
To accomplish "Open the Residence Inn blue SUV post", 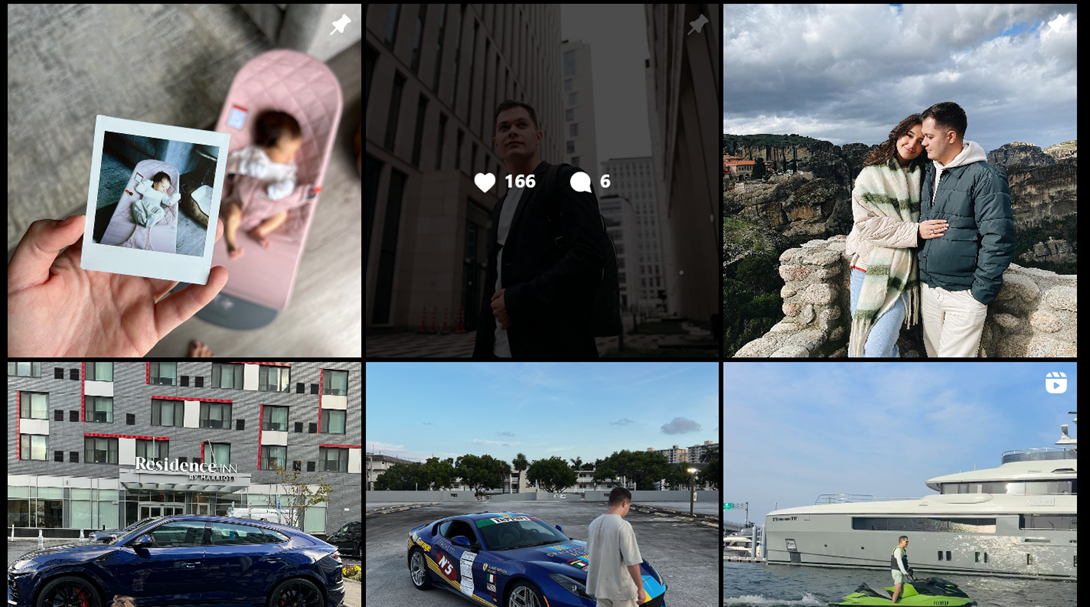I will point(184,484).
